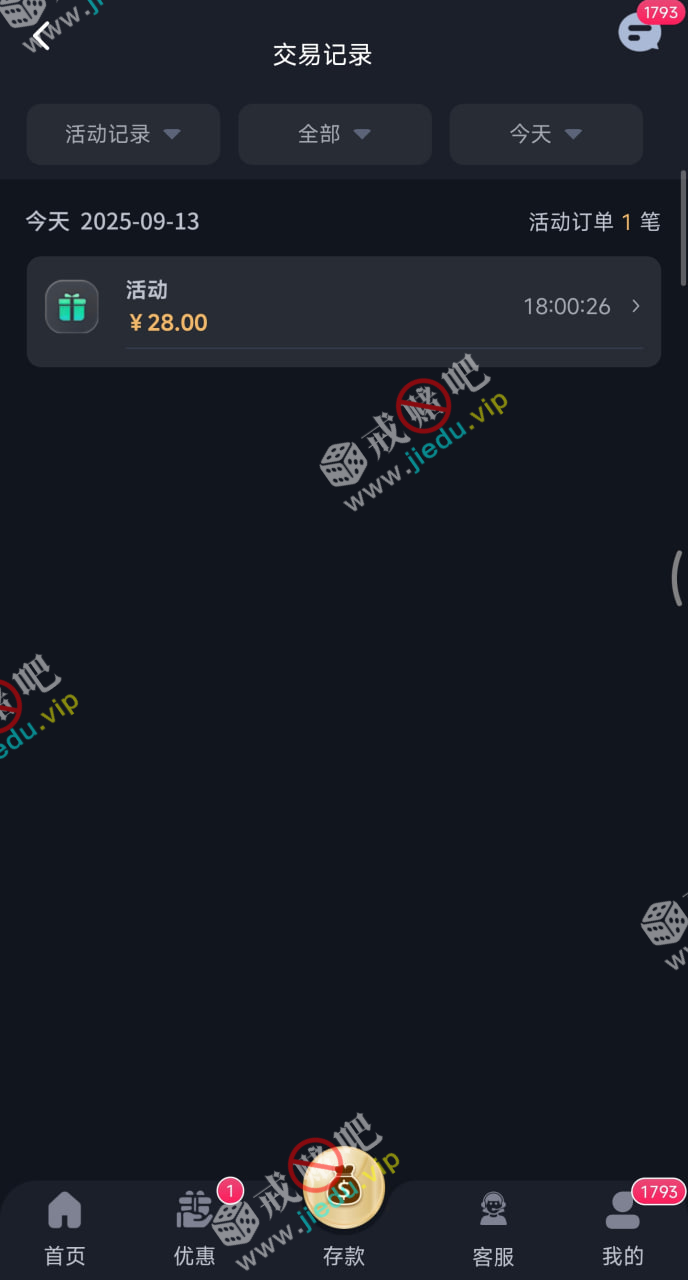Open the 全部 filter dropdown

[x=334, y=134]
